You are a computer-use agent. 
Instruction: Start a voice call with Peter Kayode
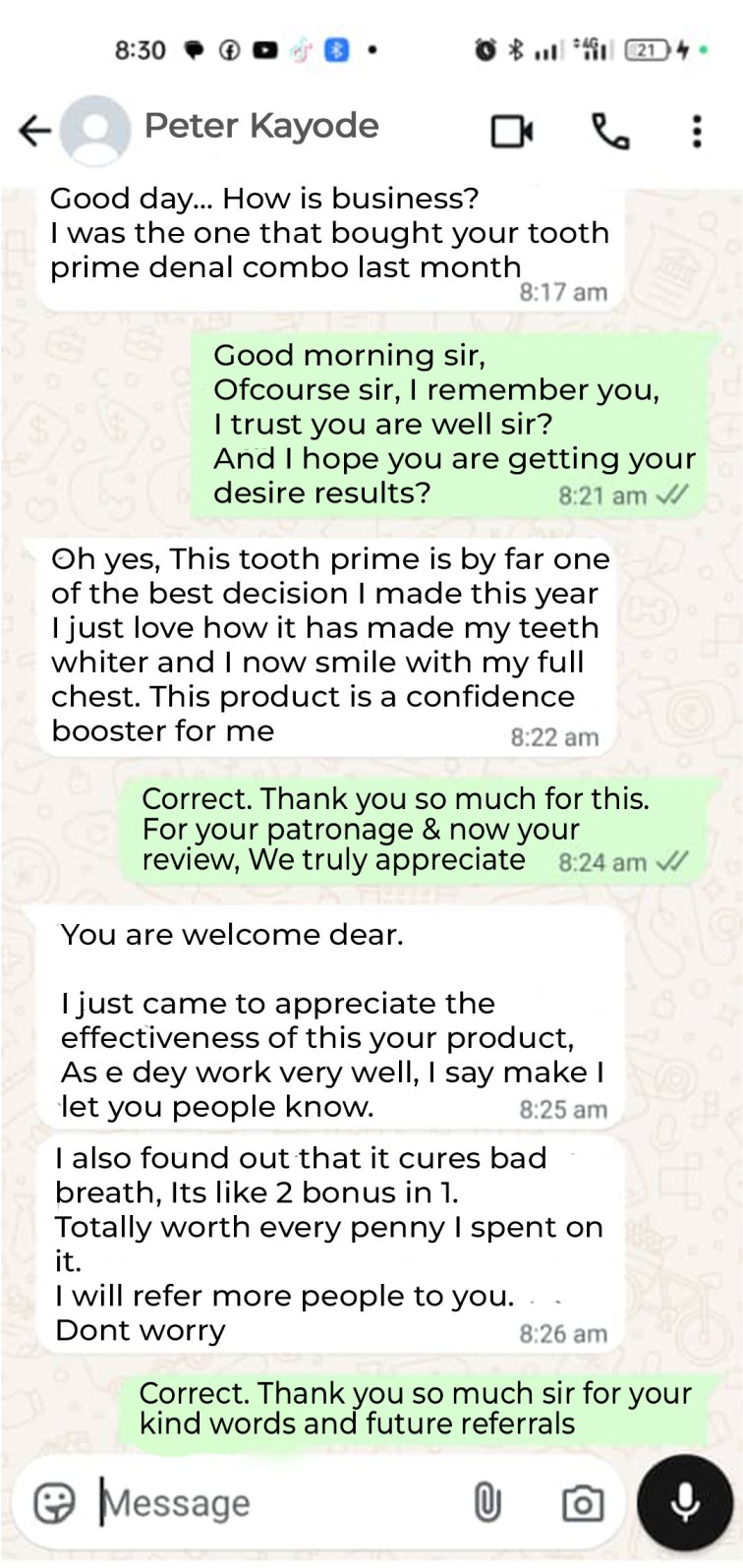coord(609,131)
